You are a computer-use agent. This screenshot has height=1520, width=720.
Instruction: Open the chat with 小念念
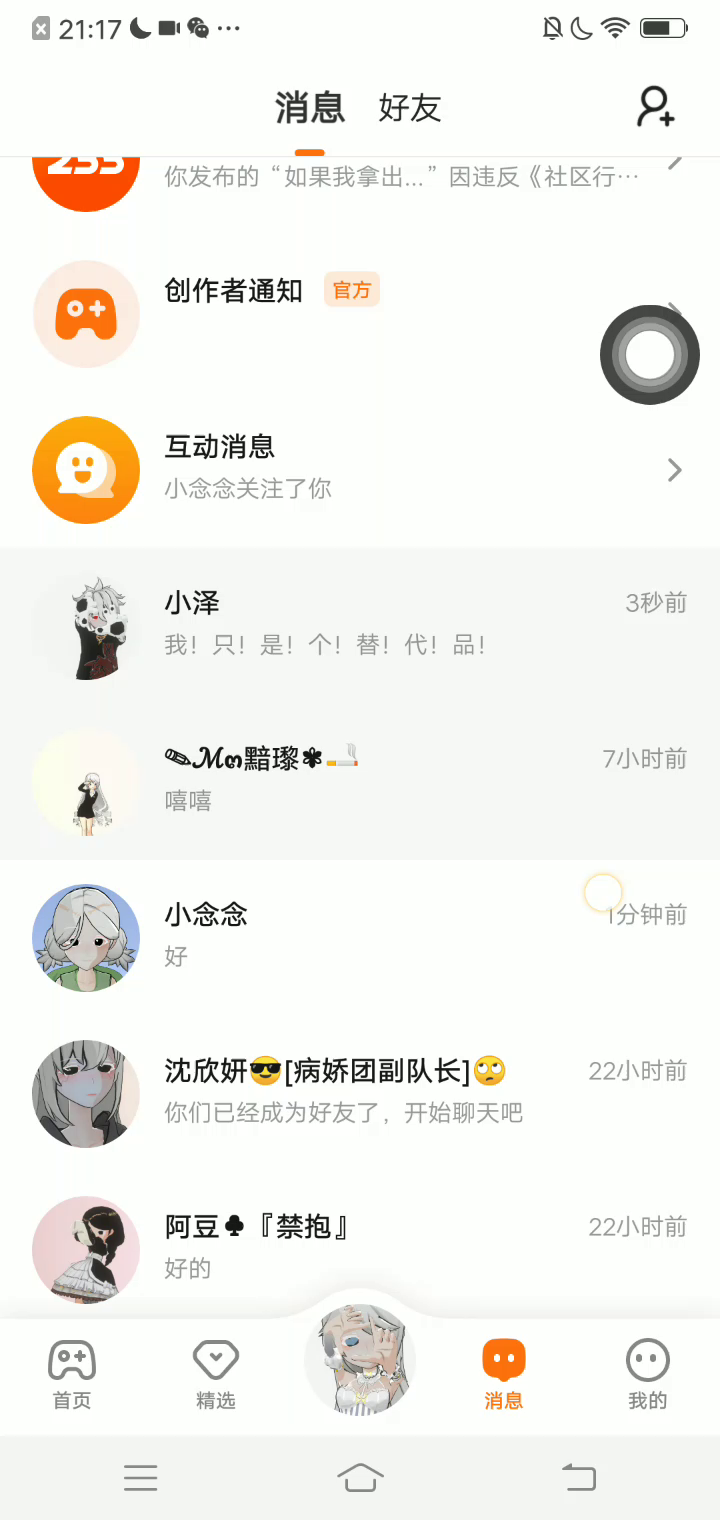coord(360,938)
